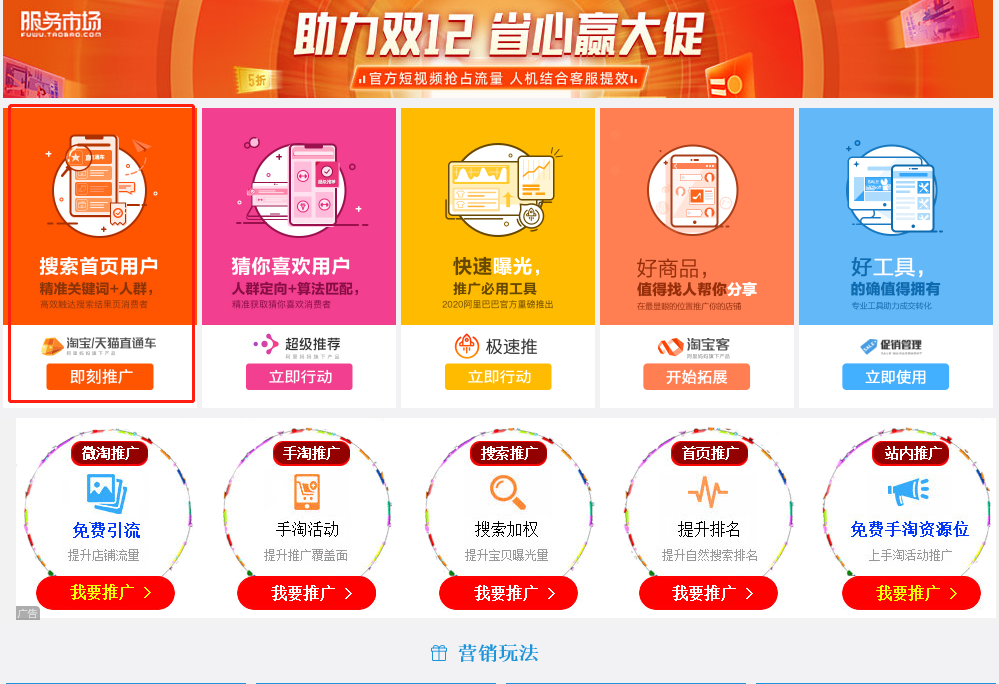
Task: Open the 猜你喜欢用户 card
Action: tap(299, 215)
